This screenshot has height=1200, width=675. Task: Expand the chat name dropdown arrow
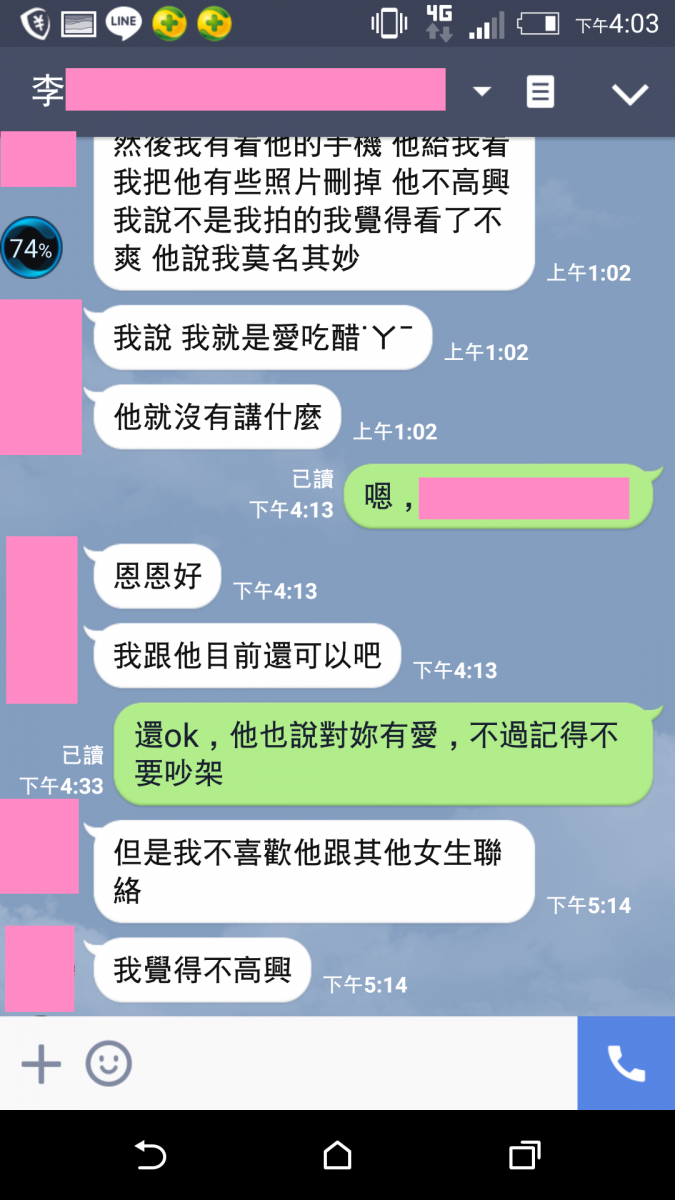[482, 92]
